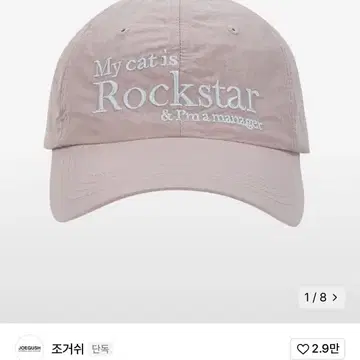Open the 조거쉬 brand page
This screenshot has width=360, height=360.
[x=68, y=349]
